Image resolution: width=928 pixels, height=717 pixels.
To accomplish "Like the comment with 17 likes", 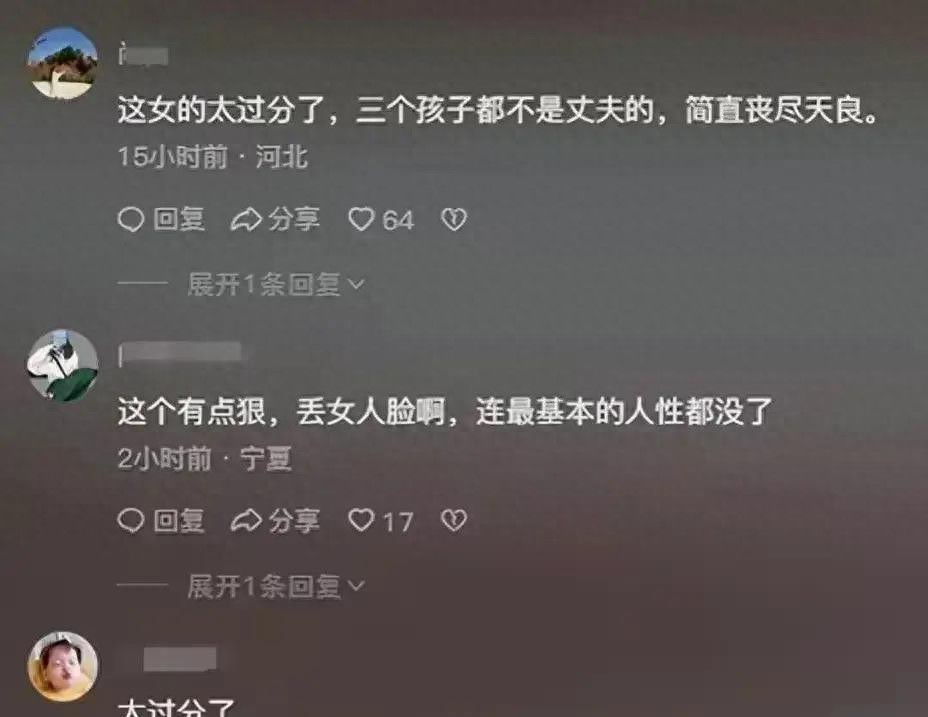I will coord(380,520).
